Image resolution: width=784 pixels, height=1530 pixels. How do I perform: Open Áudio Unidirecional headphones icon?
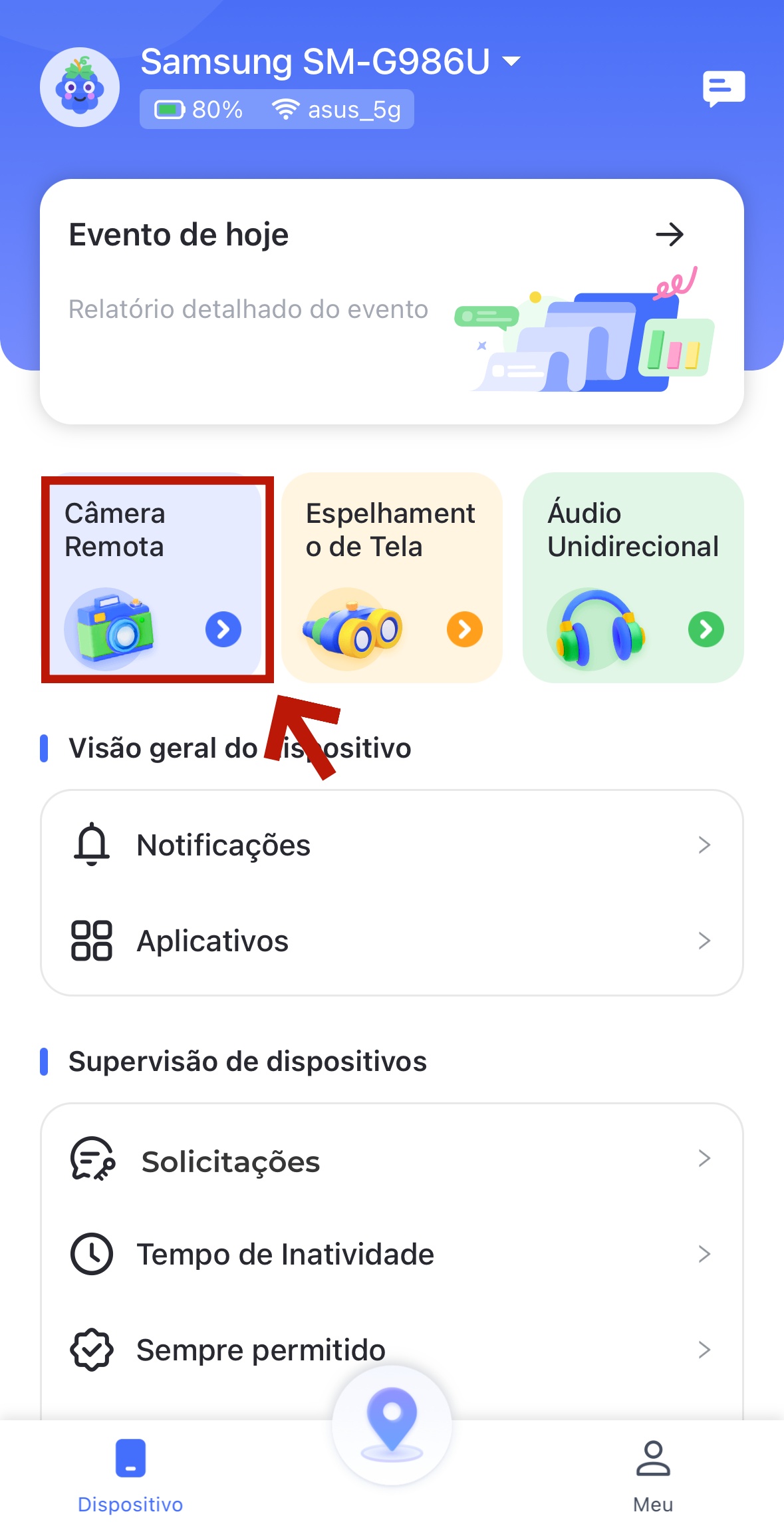[x=598, y=630]
